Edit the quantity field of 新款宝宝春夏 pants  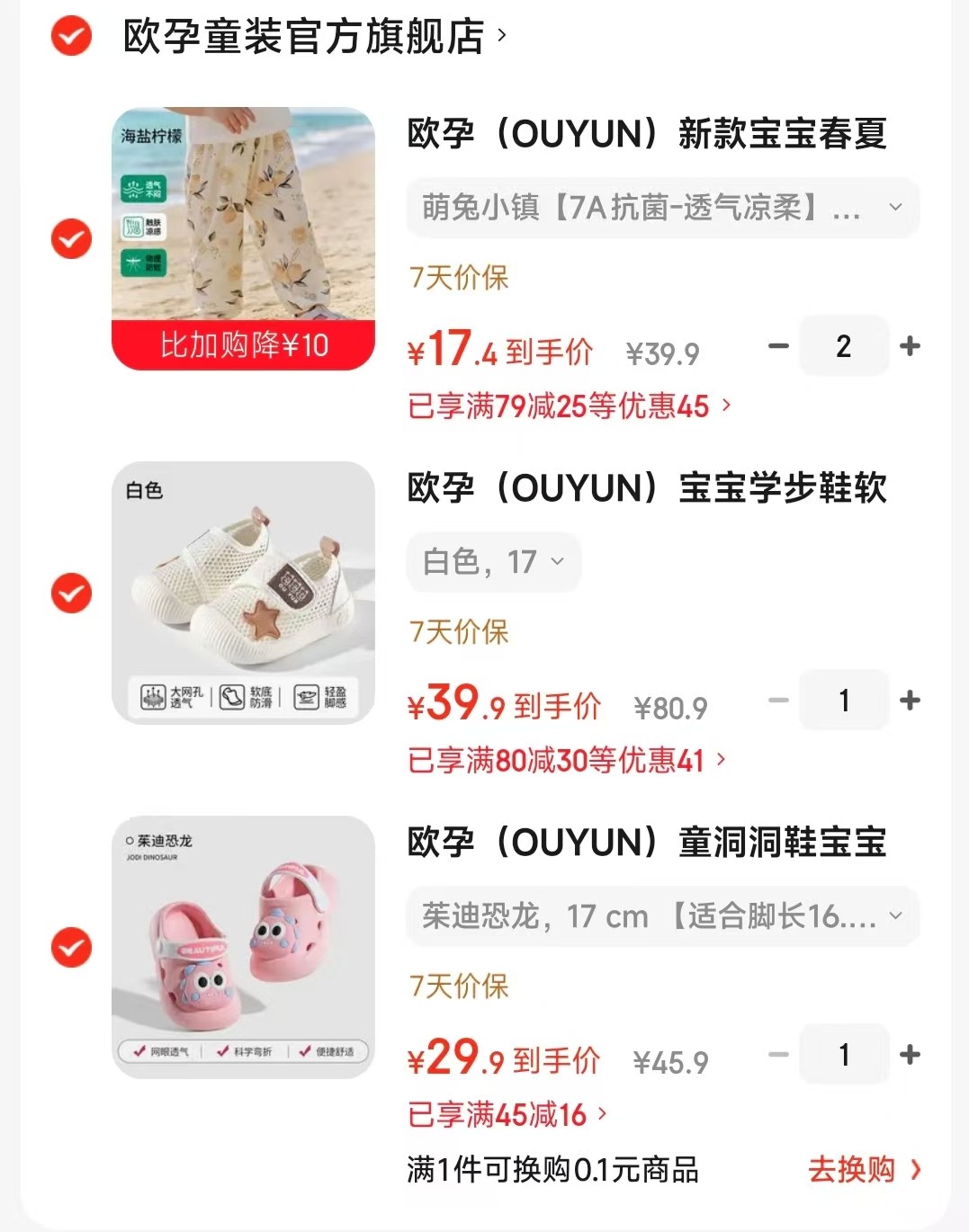pyautogui.click(x=843, y=346)
